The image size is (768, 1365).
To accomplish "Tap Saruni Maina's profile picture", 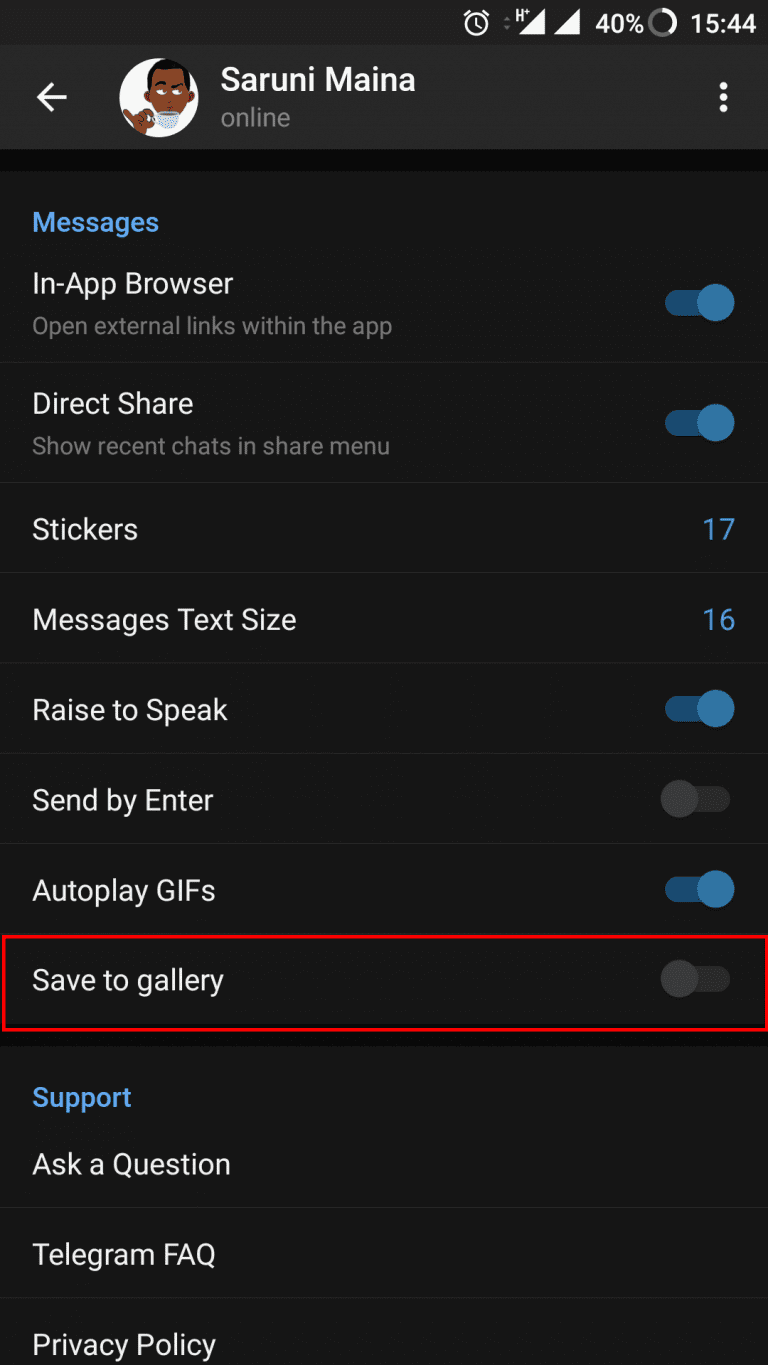I will pyautogui.click(x=158, y=97).
